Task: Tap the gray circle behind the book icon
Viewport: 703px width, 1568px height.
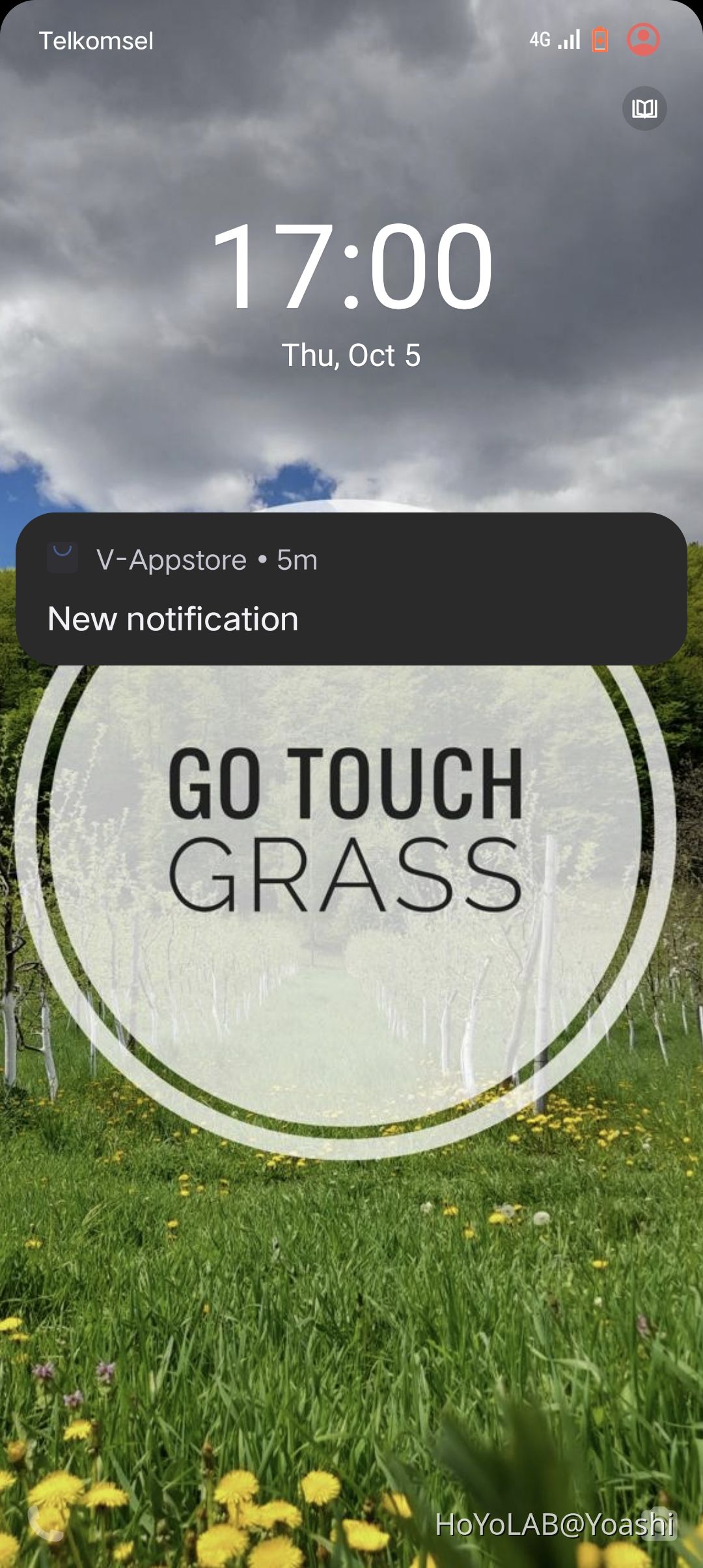Action: click(x=644, y=109)
